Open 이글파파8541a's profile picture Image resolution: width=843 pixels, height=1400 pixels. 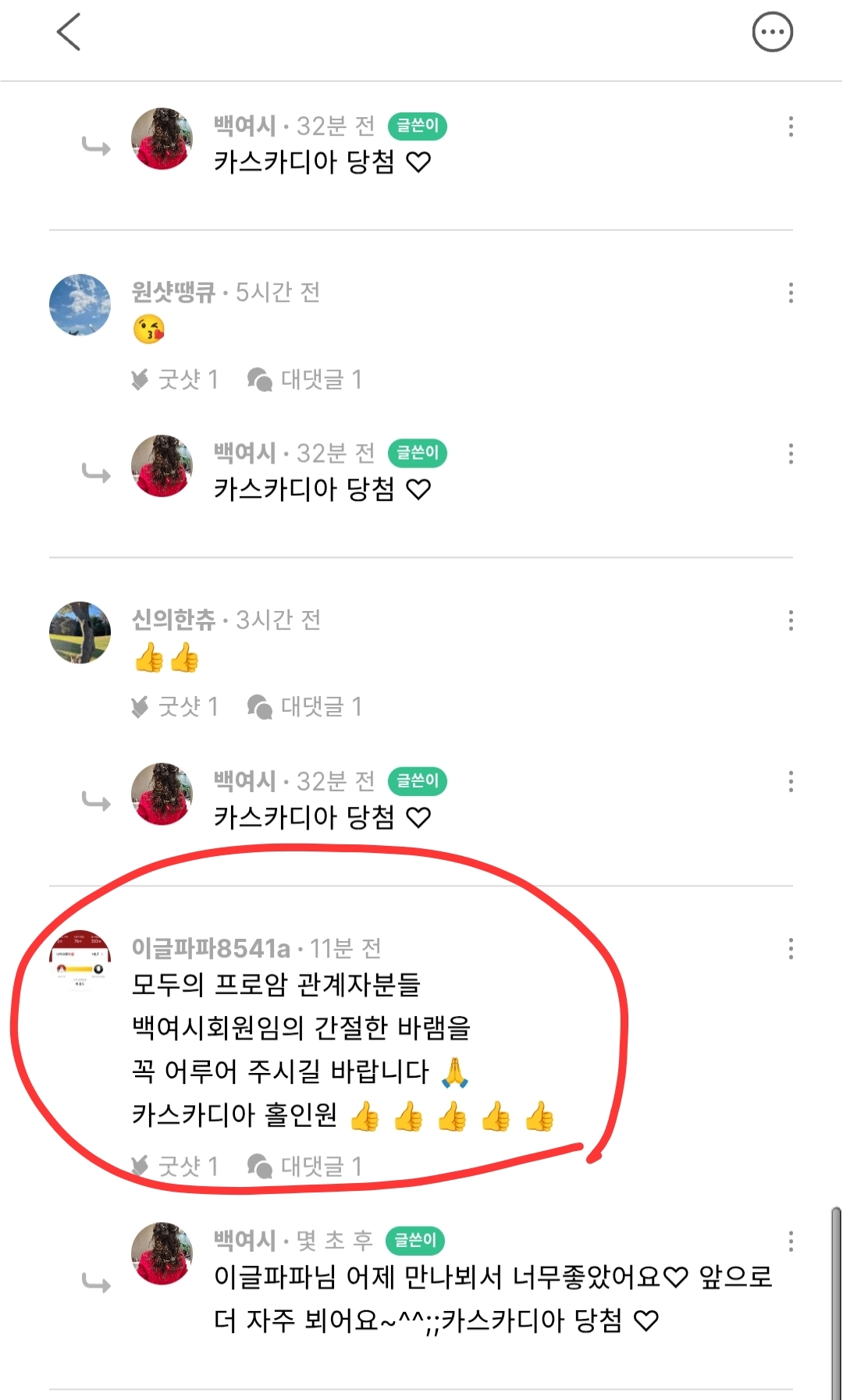80,961
